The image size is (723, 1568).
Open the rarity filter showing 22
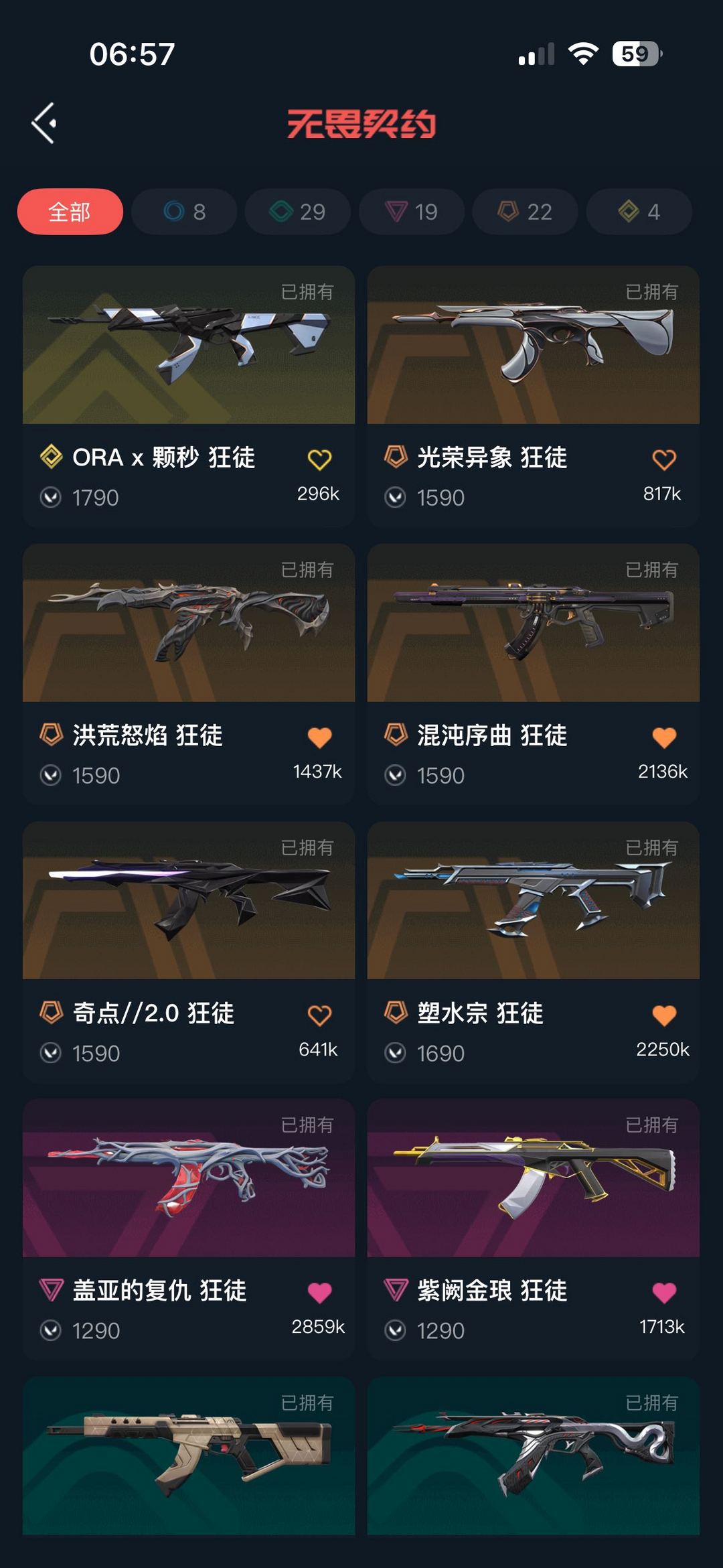(x=524, y=212)
